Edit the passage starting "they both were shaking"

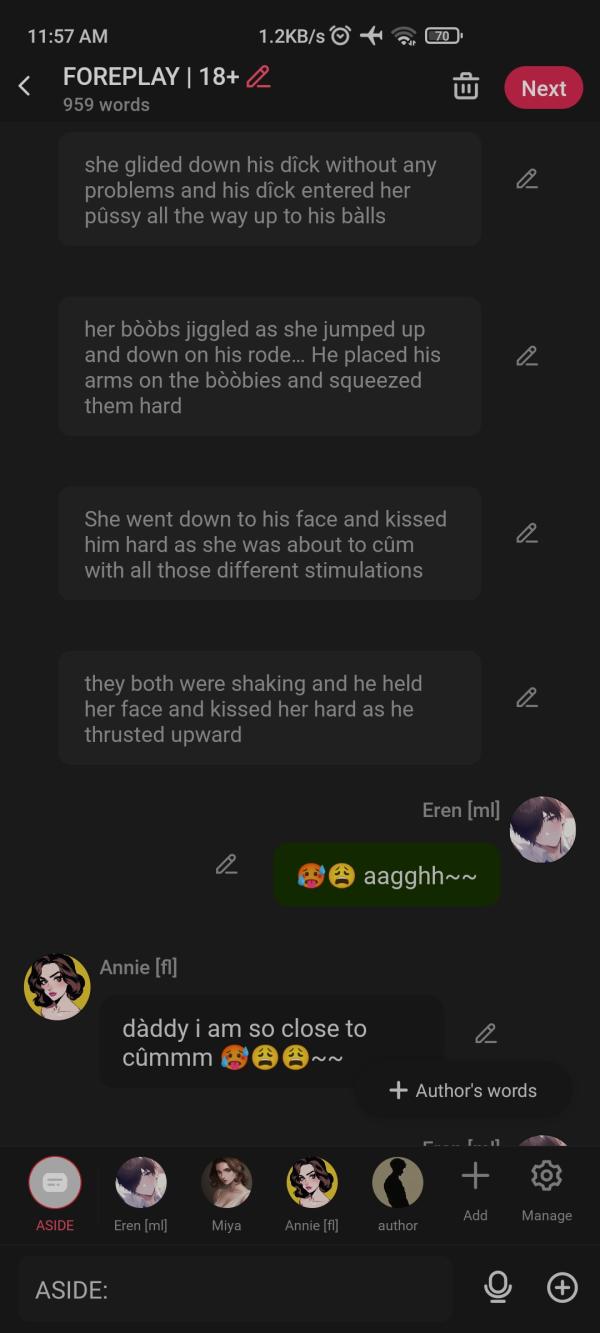click(x=527, y=698)
